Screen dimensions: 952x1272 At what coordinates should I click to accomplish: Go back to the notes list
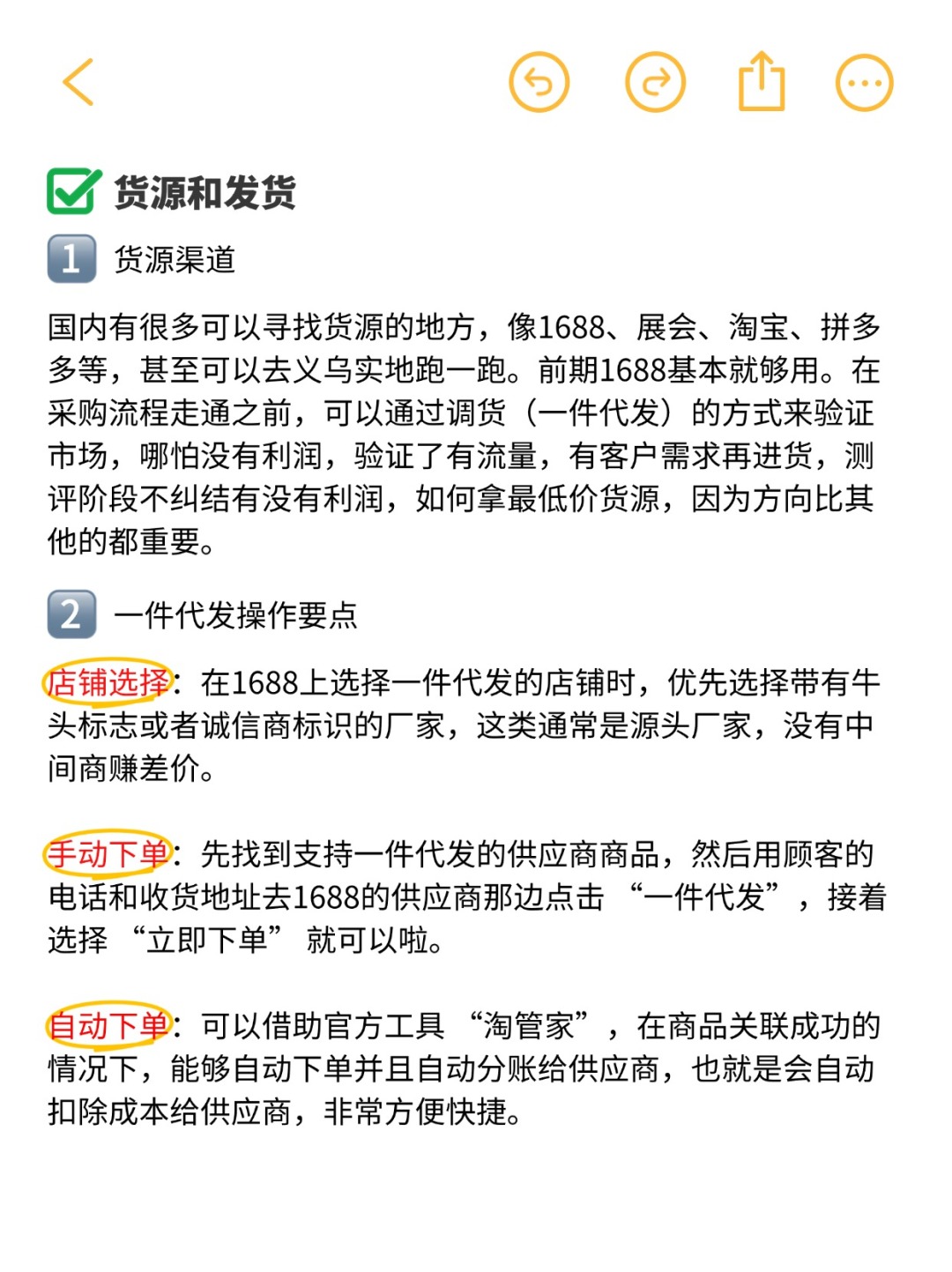click(78, 83)
